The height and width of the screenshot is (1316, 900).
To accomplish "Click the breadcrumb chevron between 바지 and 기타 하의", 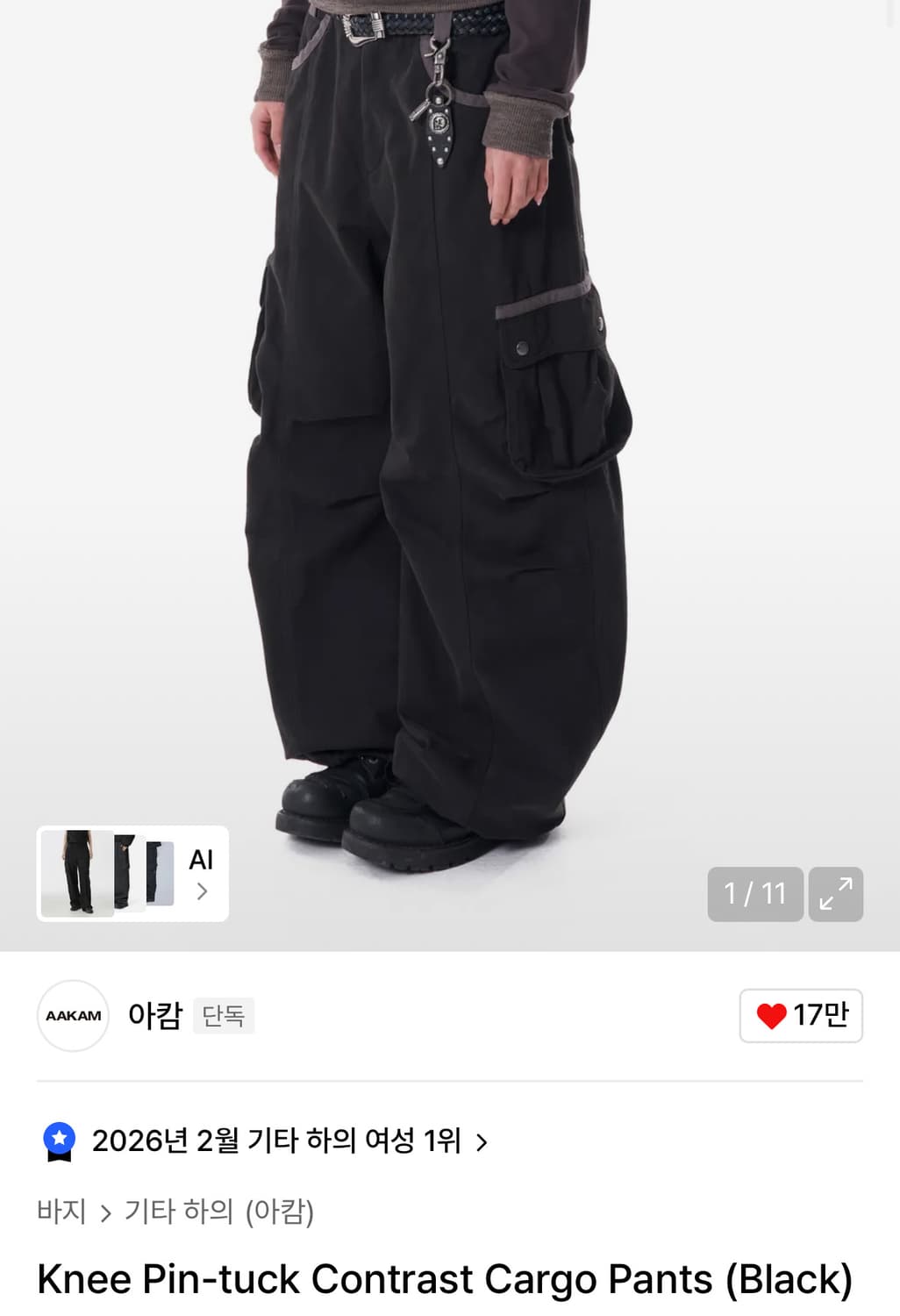I will tap(107, 1212).
